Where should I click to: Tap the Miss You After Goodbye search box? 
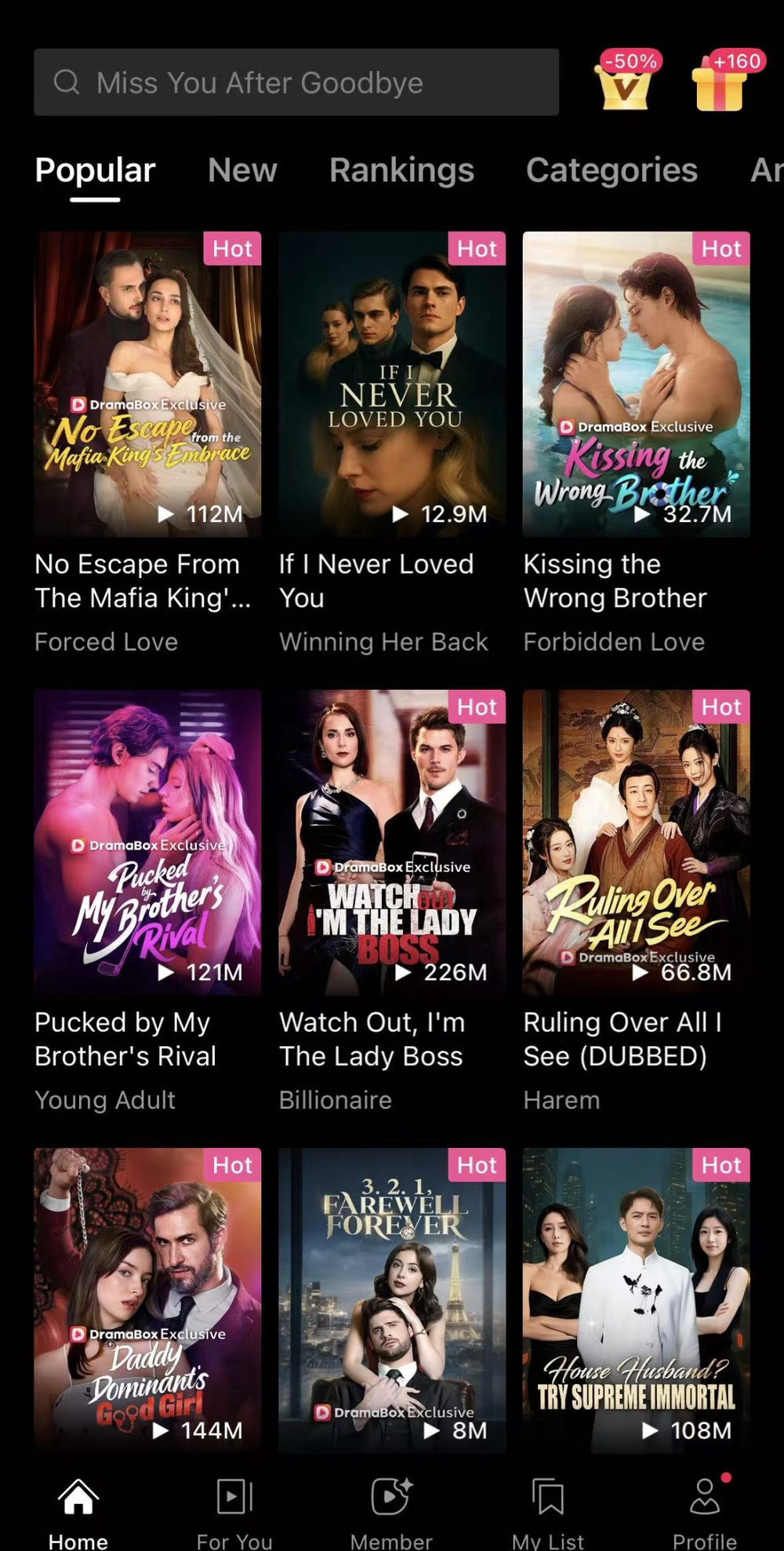(296, 82)
